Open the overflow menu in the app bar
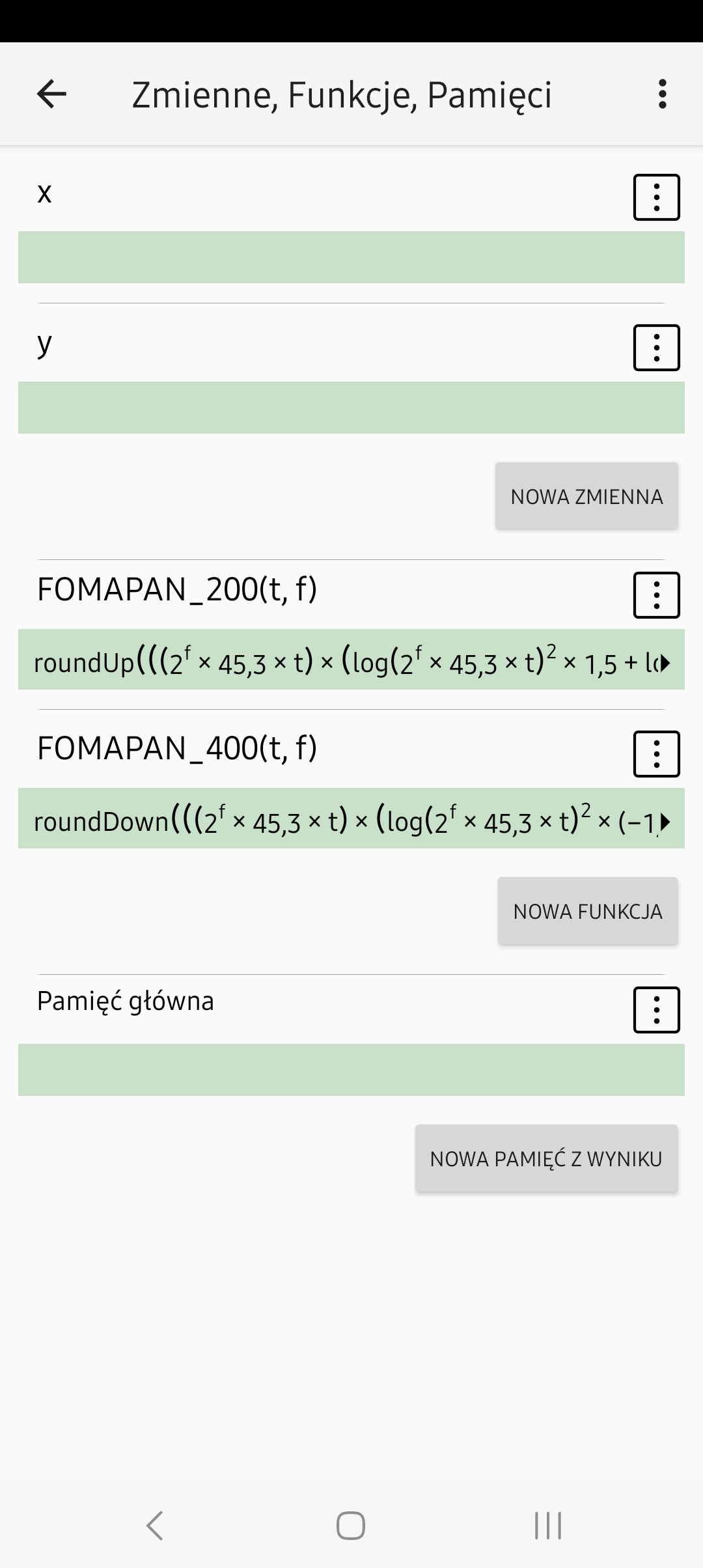 662,94
